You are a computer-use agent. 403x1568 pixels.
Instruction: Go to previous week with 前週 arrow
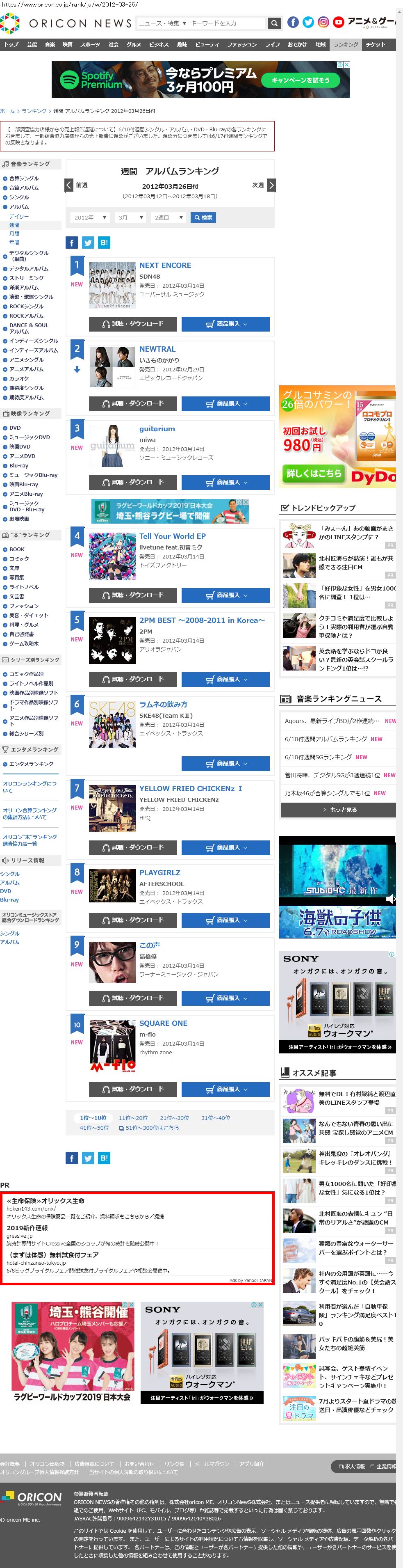click(x=69, y=185)
